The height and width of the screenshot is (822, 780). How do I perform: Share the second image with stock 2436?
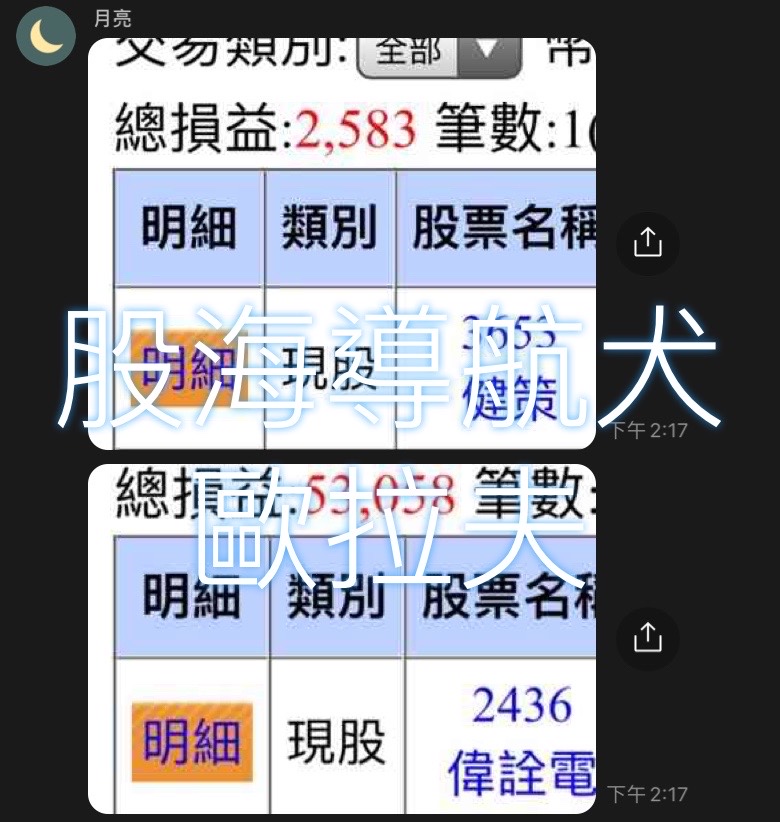coord(647,638)
